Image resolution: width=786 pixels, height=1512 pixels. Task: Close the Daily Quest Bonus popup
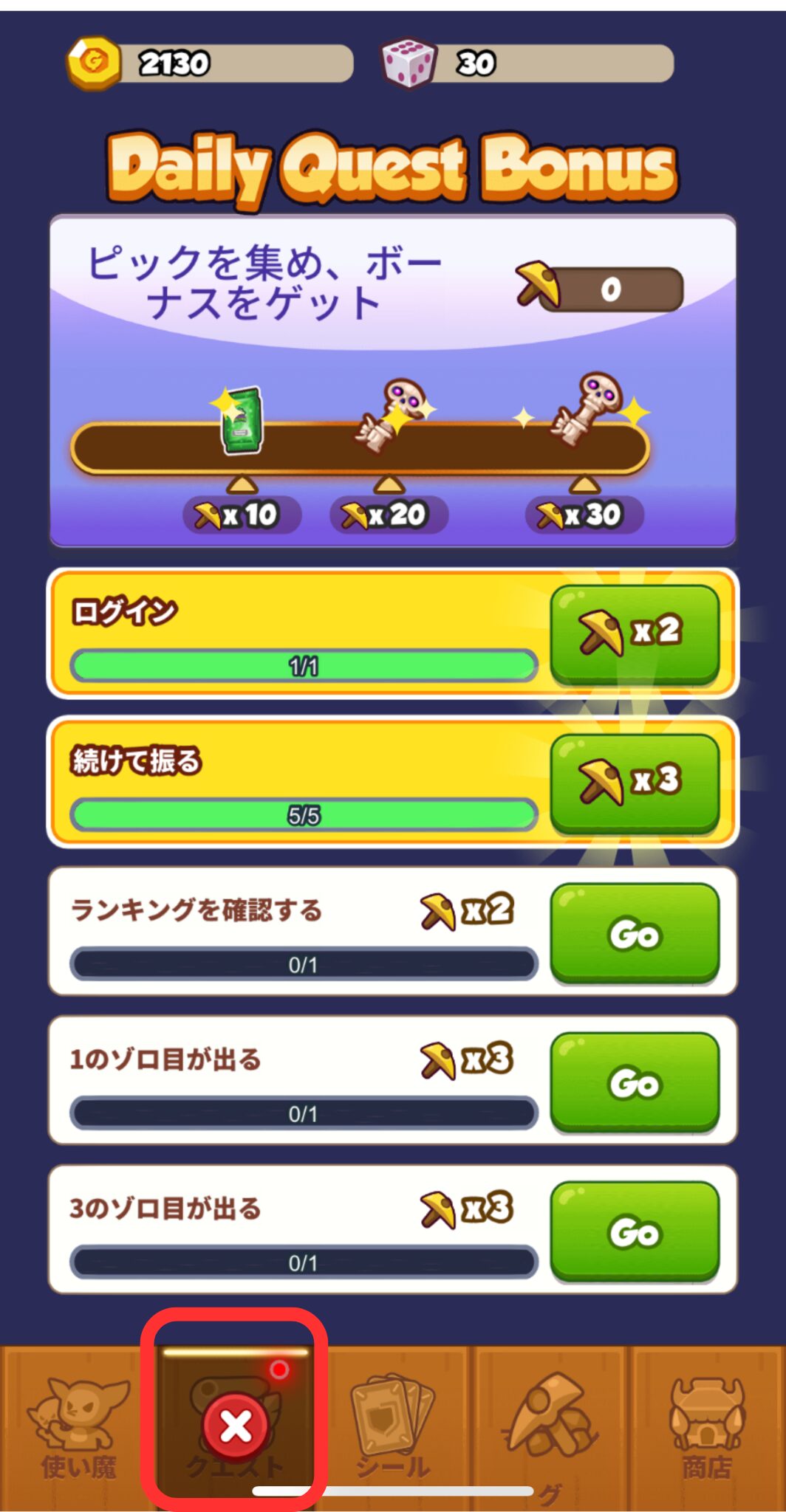(236, 1425)
